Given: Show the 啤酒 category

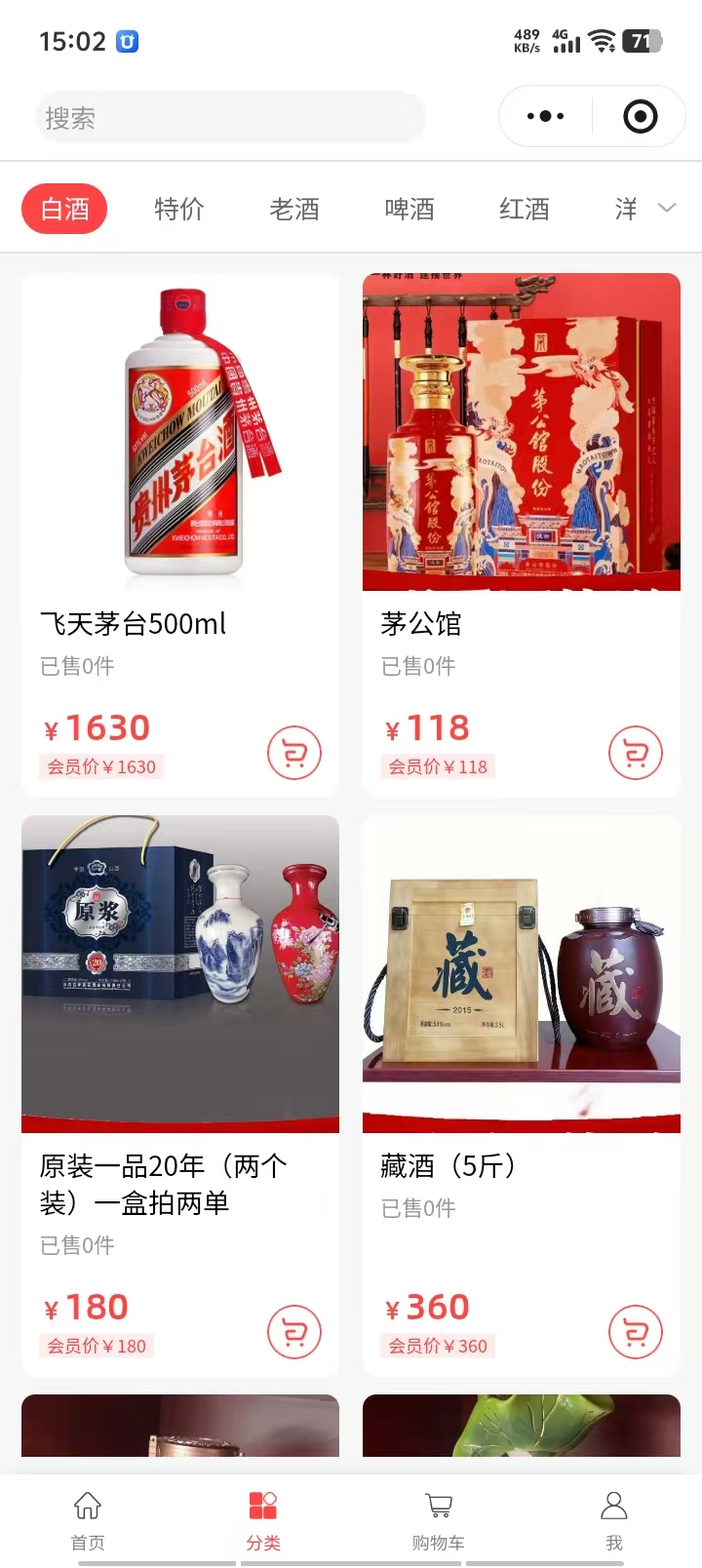Looking at the screenshot, I should [409, 209].
